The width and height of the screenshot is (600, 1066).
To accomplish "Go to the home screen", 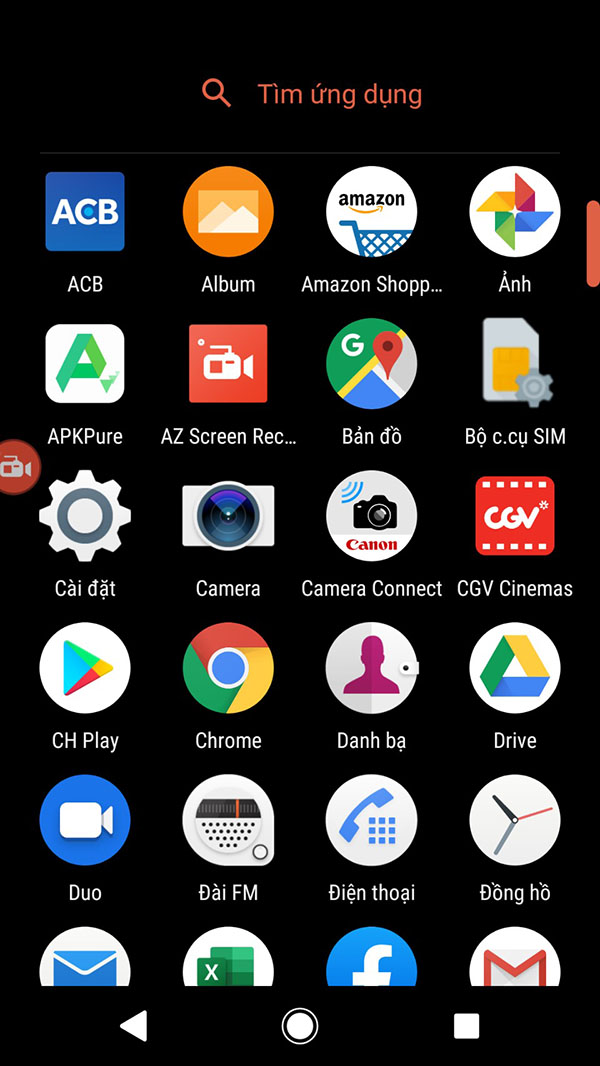I will pos(299,1025).
